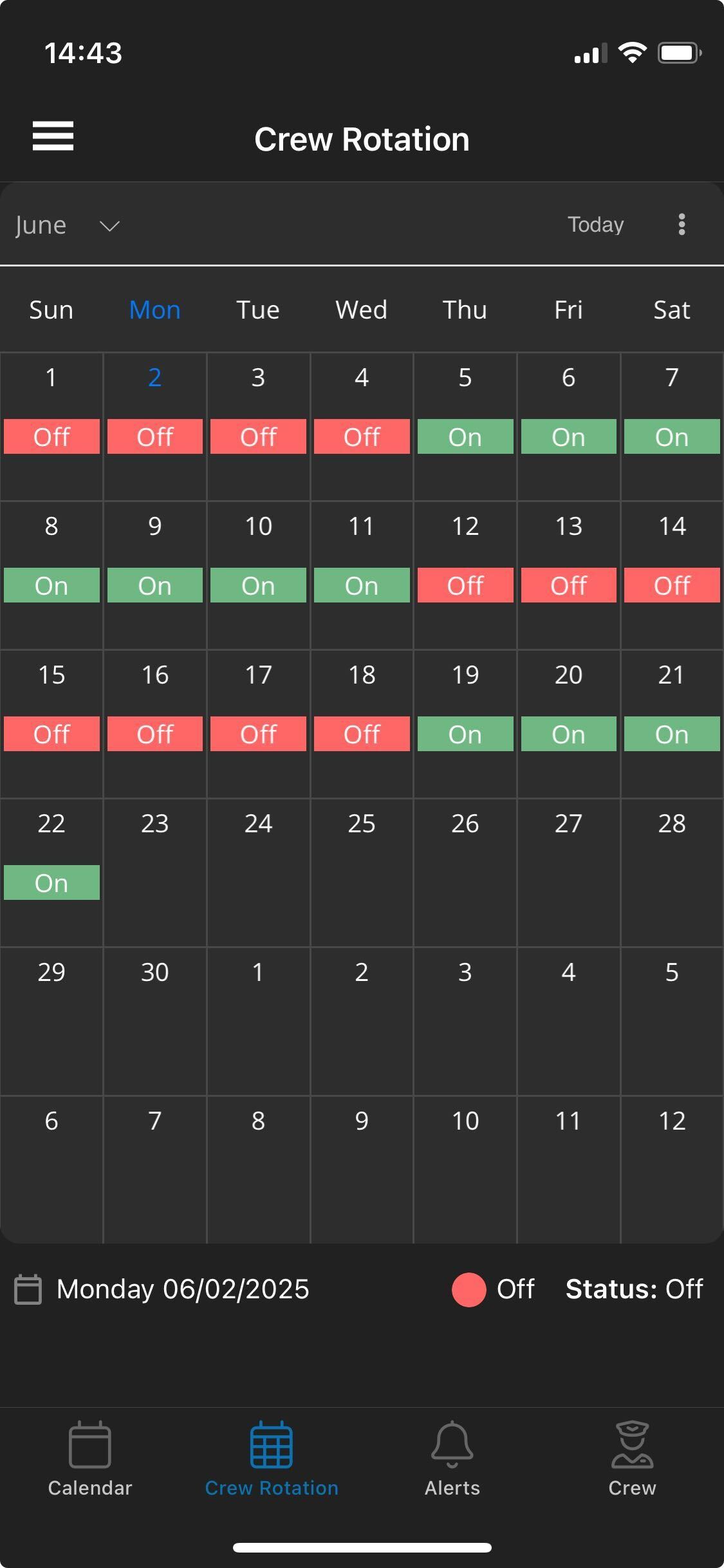Image resolution: width=724 pixels, height=1568 pixels.
Task: Switch to the Calendar tab
Action: click(x=90, y=1459)
